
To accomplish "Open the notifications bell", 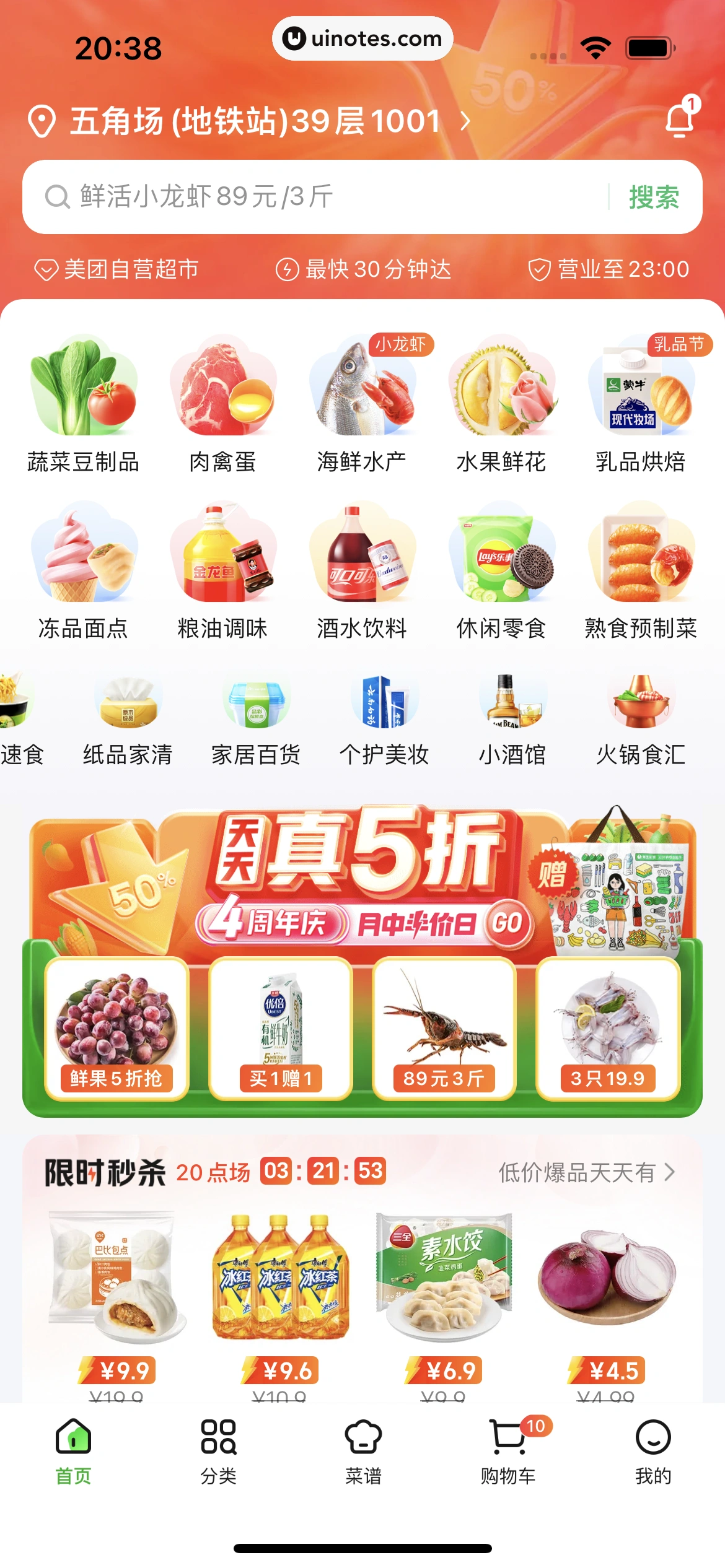I will [x=680, y=119].
